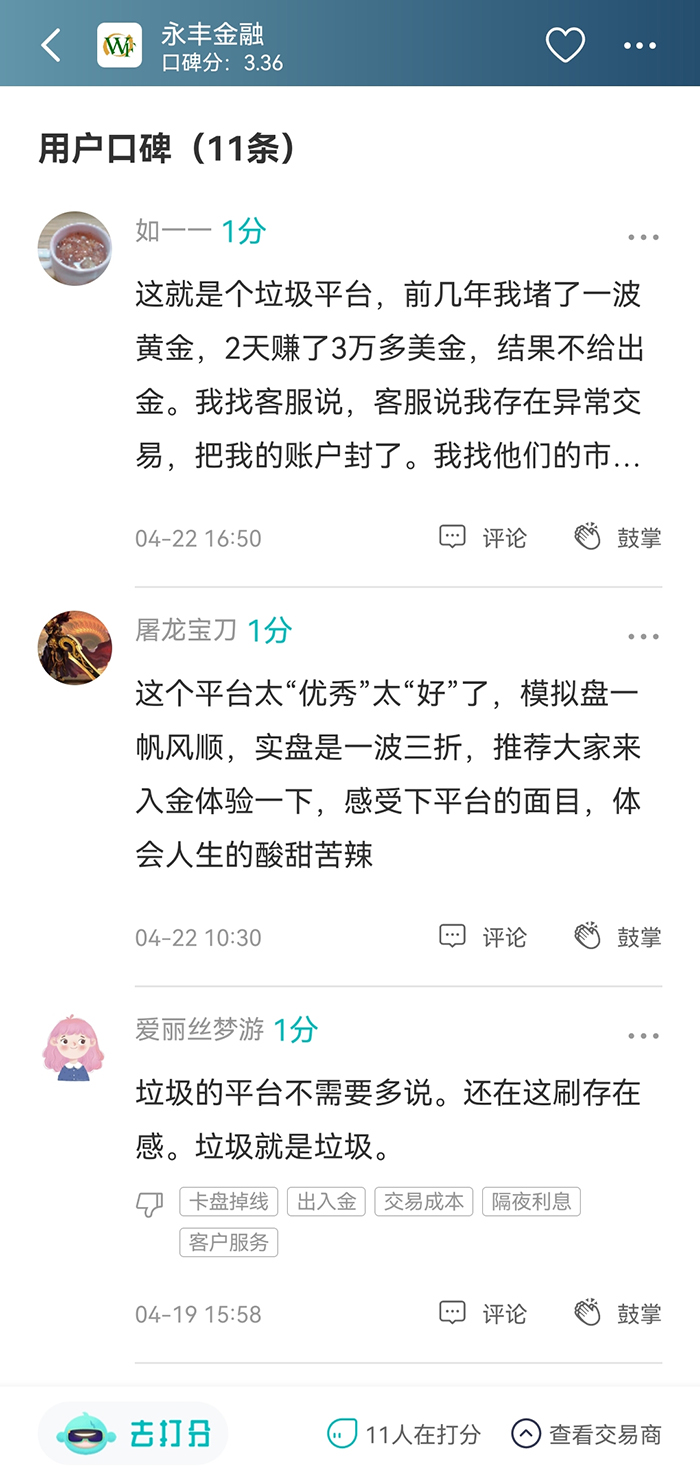Applaud 屠龙宝刀's review
The width and height of the screenshot is (700, 1480).
click(618, 937)
